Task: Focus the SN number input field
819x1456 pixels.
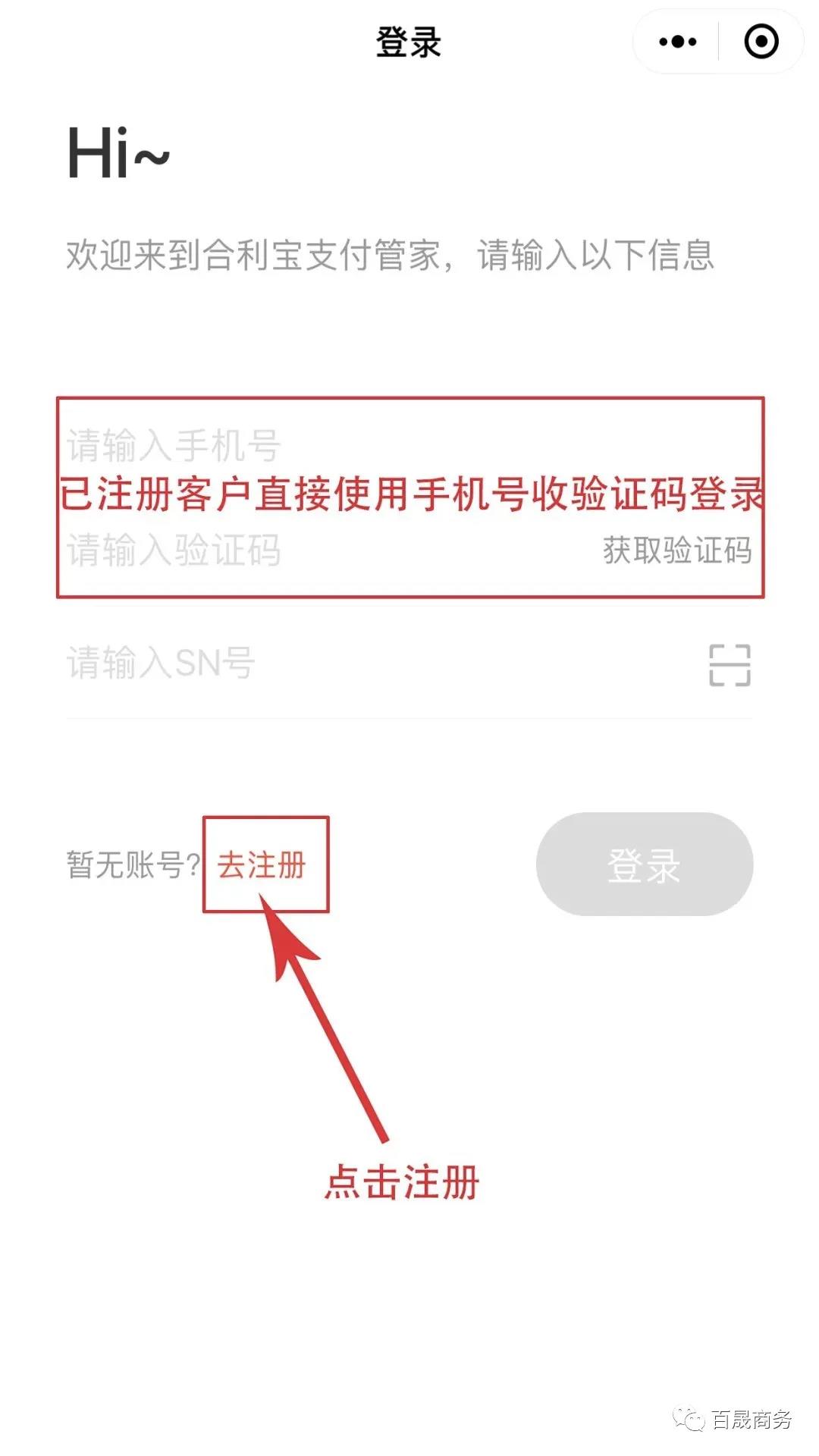Action: pos(341,663)
